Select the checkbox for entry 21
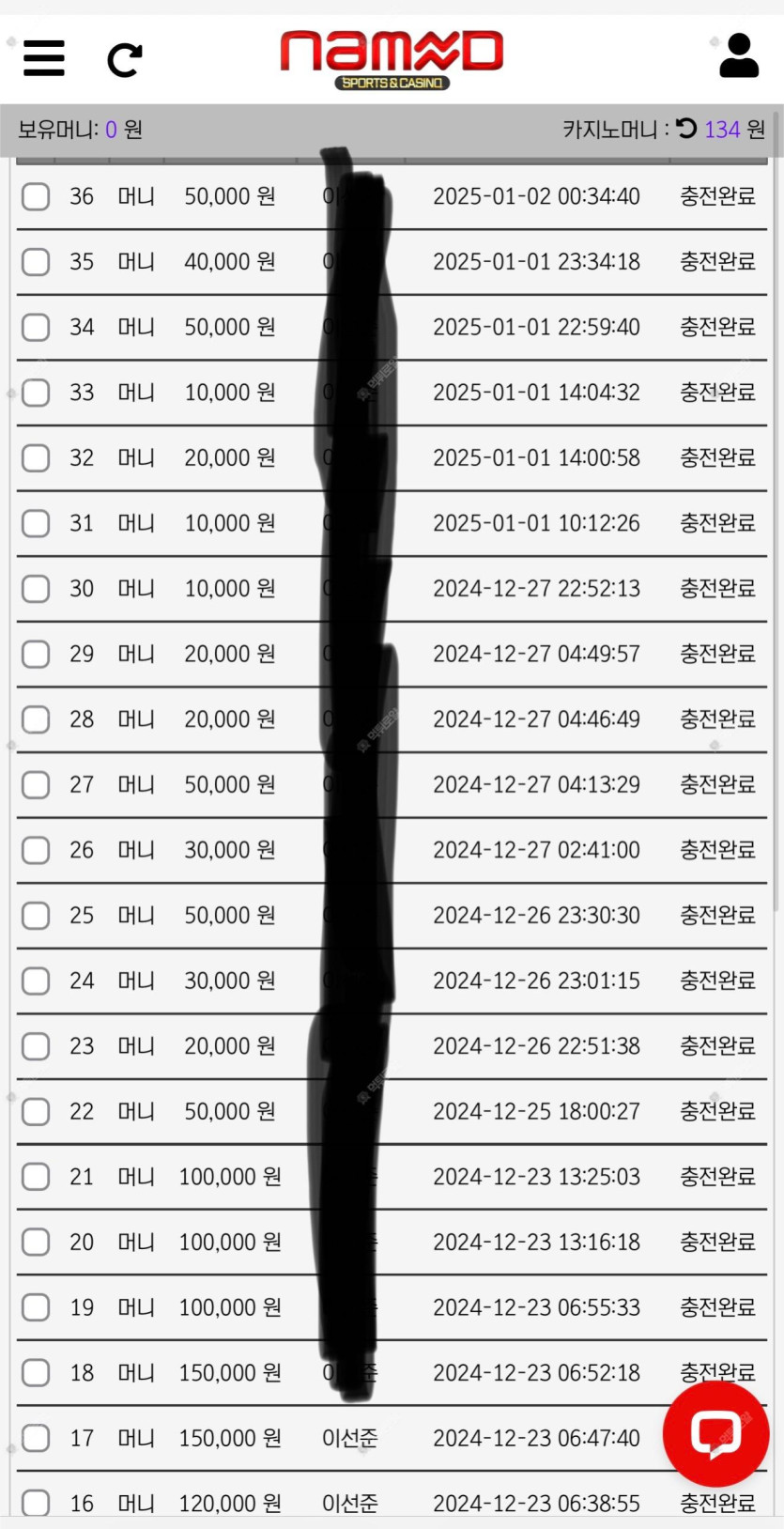 (x=36, y=1177)
